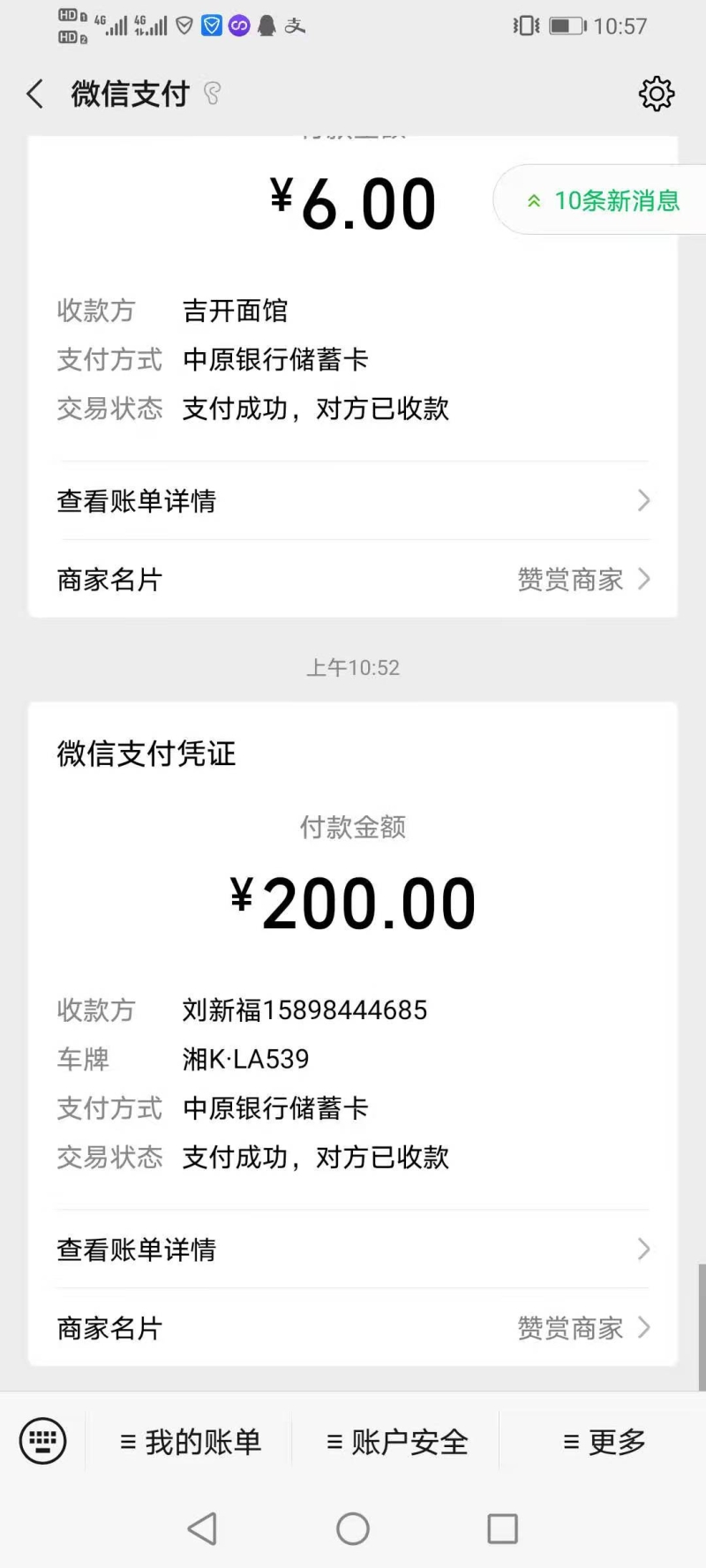
Task: Open the 账户安全 menu
Action: [x=397, y=1442]
